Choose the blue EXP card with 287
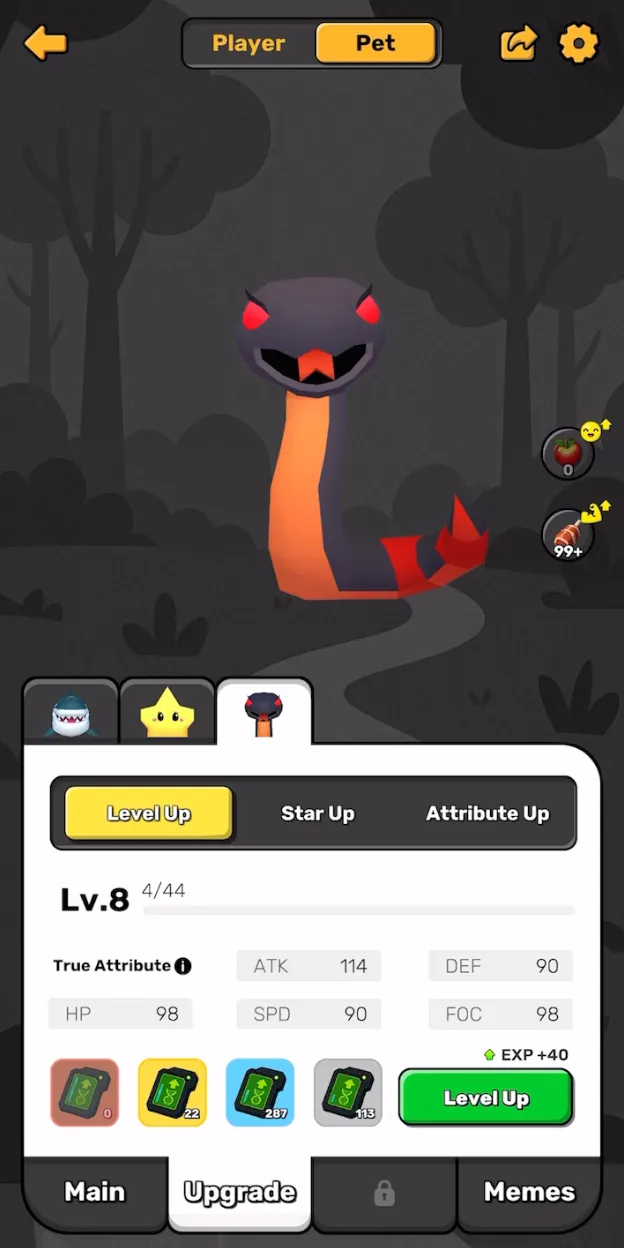The height and width of the screenshot is (1248, 624). tap(260, 1093)
